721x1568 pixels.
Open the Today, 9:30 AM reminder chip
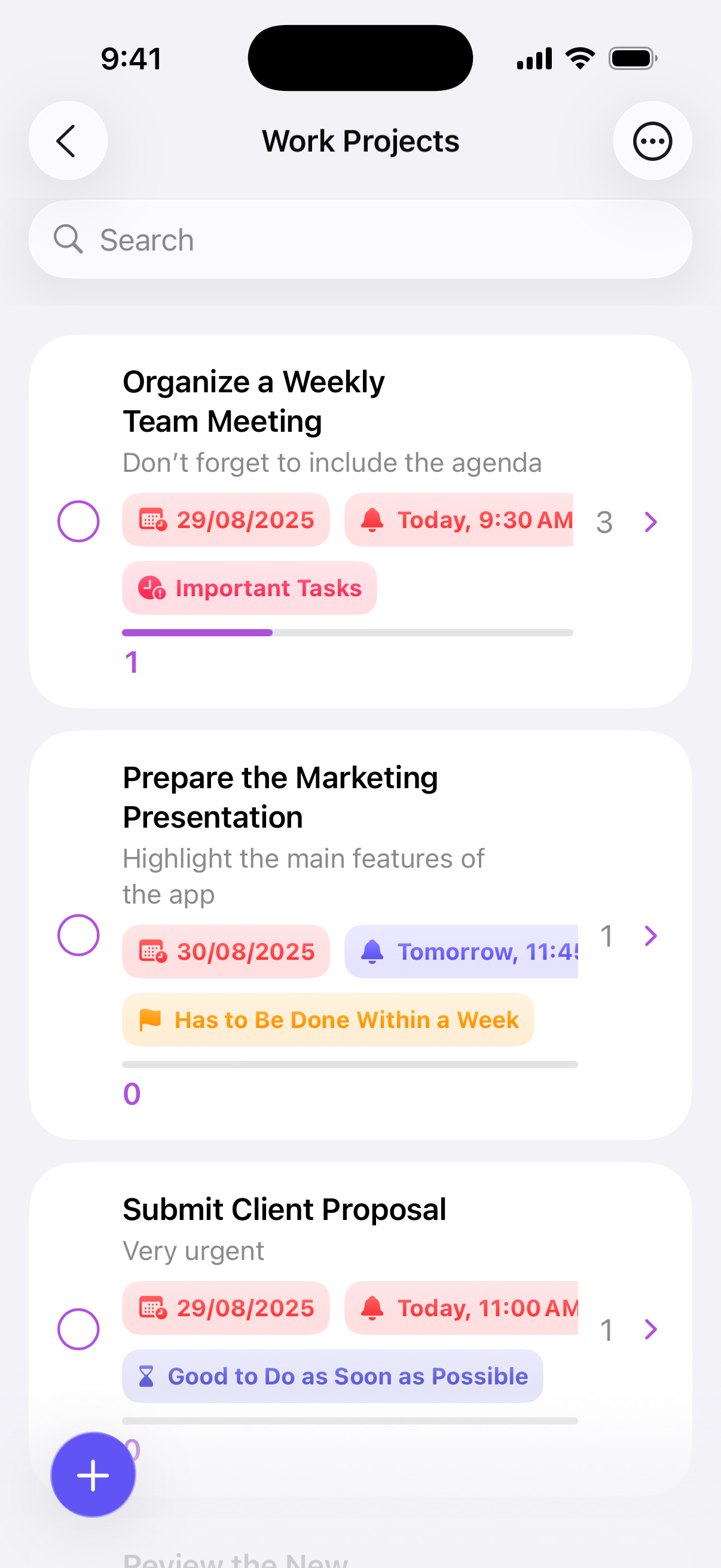(459, 520)
